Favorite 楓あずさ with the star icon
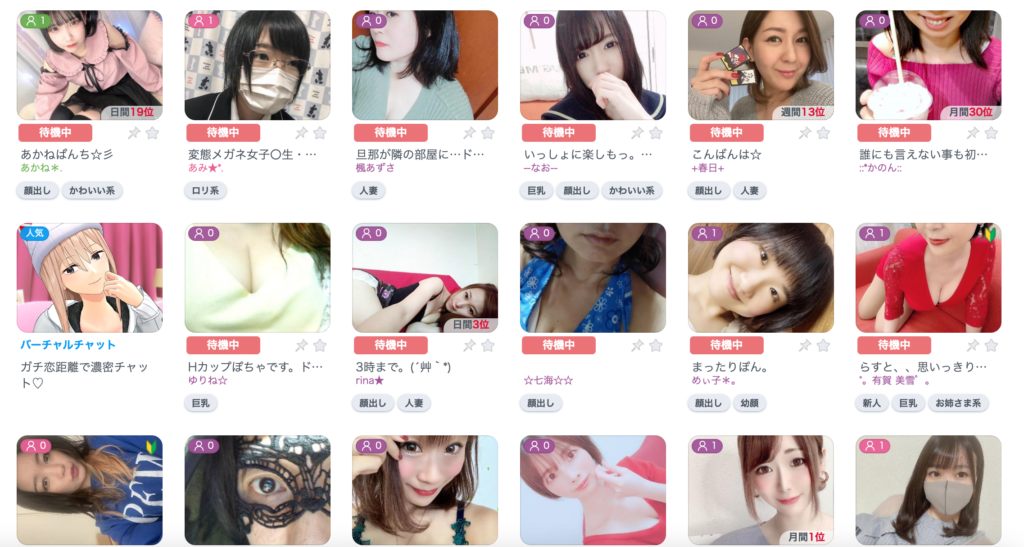Viewport: 1024px width, 547px height. tap(487, 133)
